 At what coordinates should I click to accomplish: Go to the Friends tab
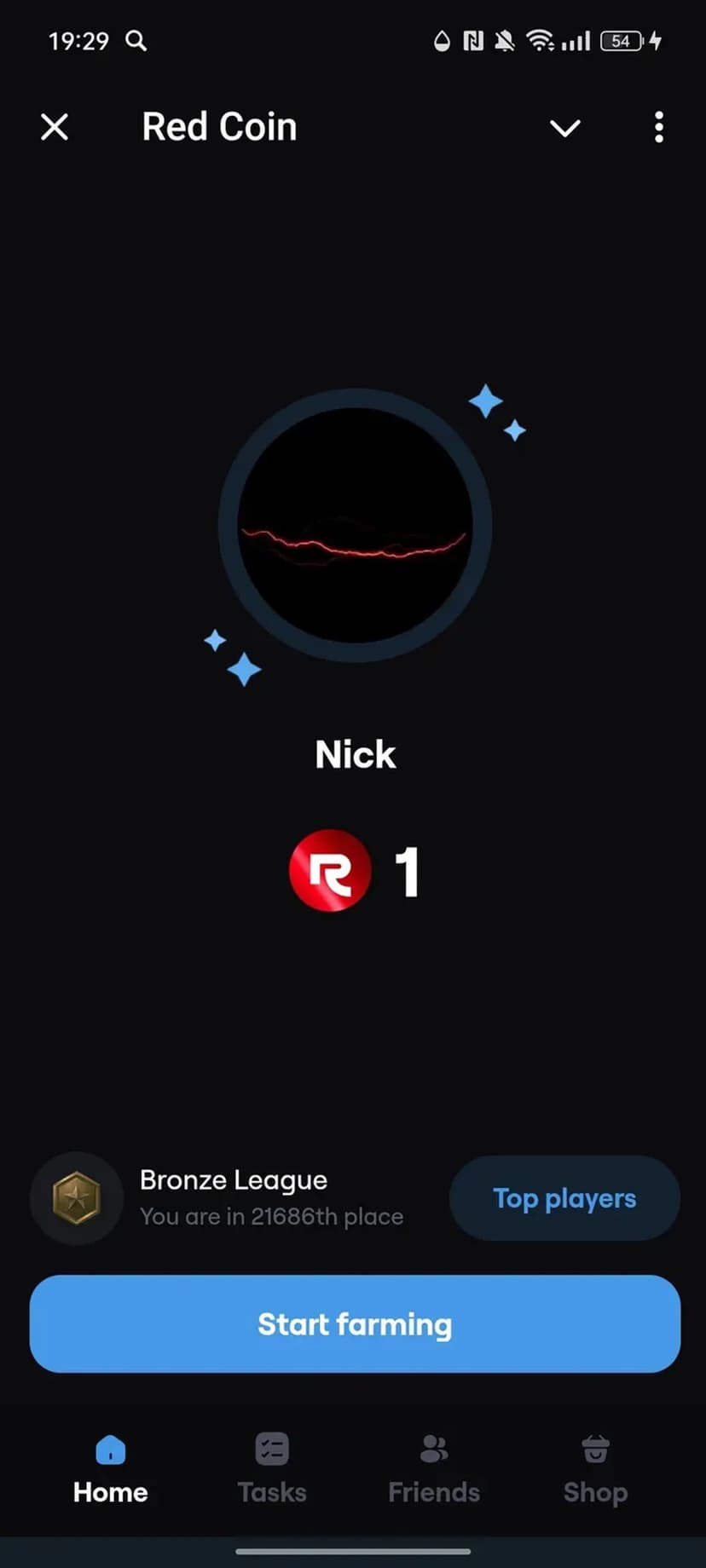coord(433,1469)
